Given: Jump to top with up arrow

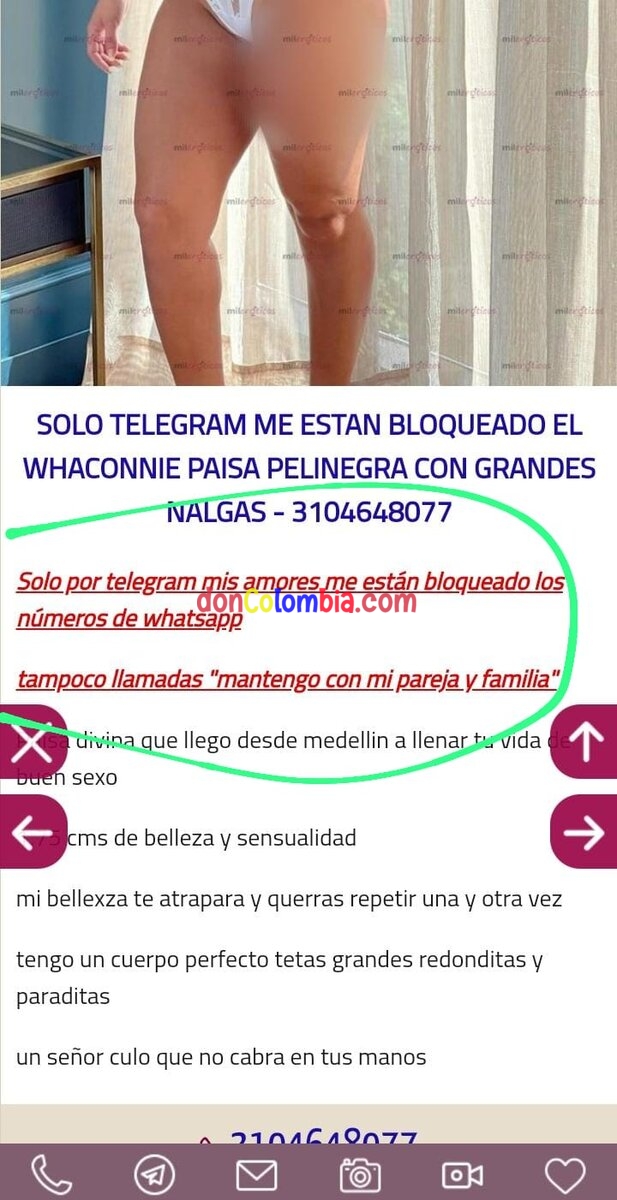Looking at the screenshot, I should (586, 742).
